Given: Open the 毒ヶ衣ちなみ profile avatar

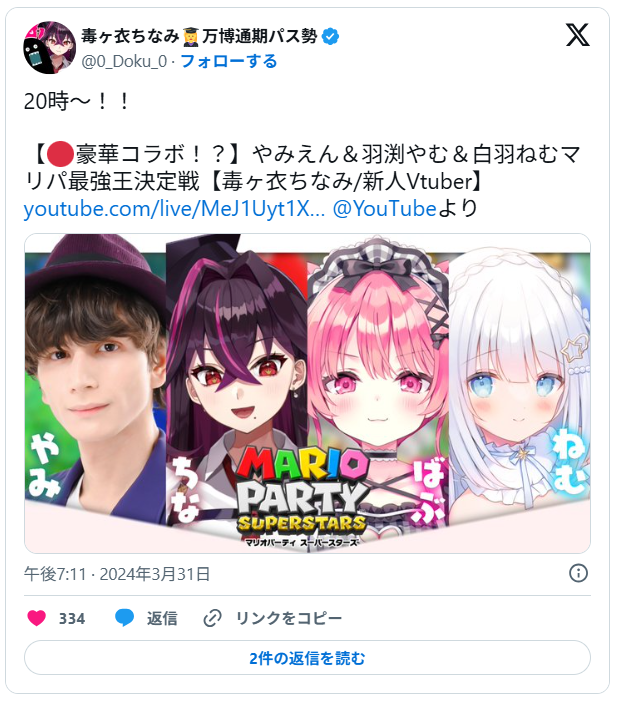Looking at the screenshot, I should click(48, 47).
